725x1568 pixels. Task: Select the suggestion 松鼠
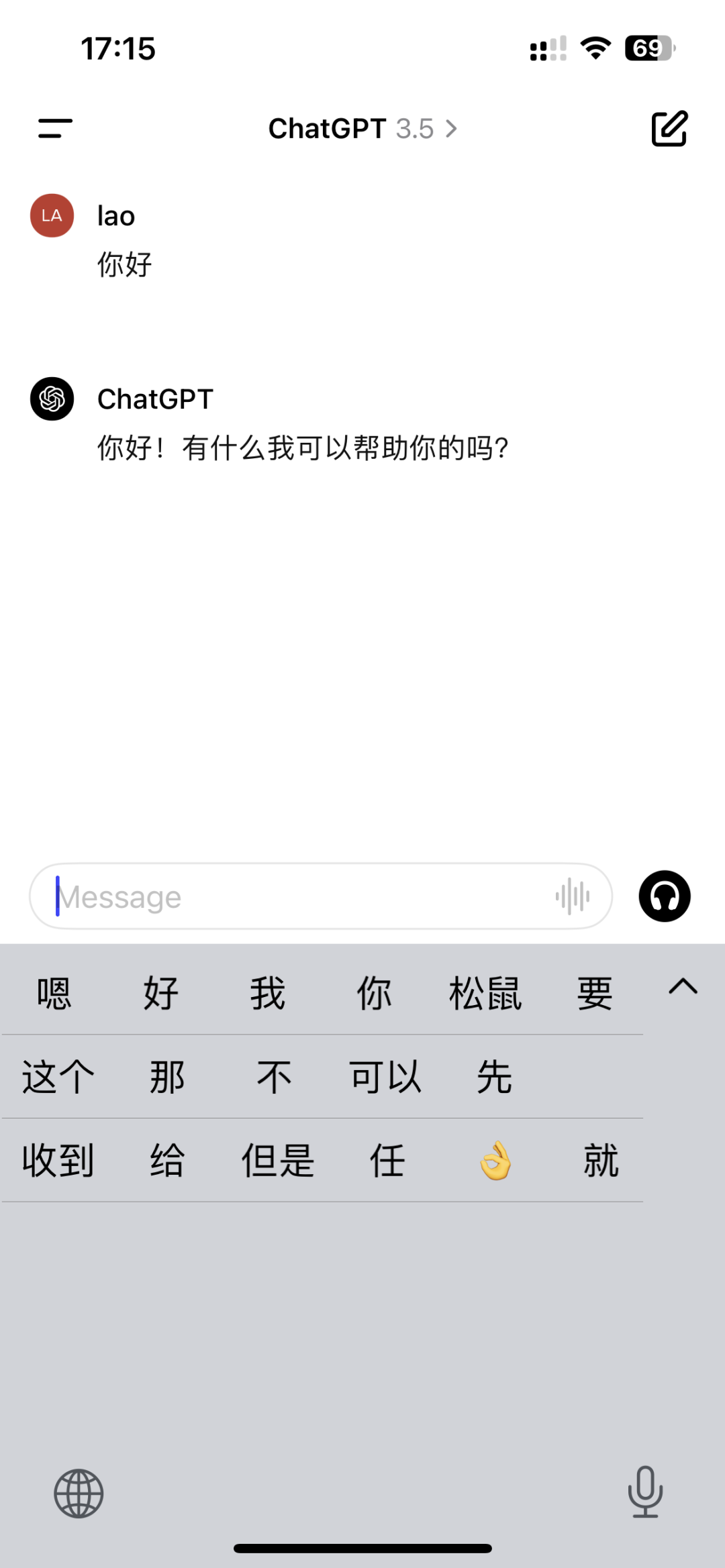click(x=485, y=993)
